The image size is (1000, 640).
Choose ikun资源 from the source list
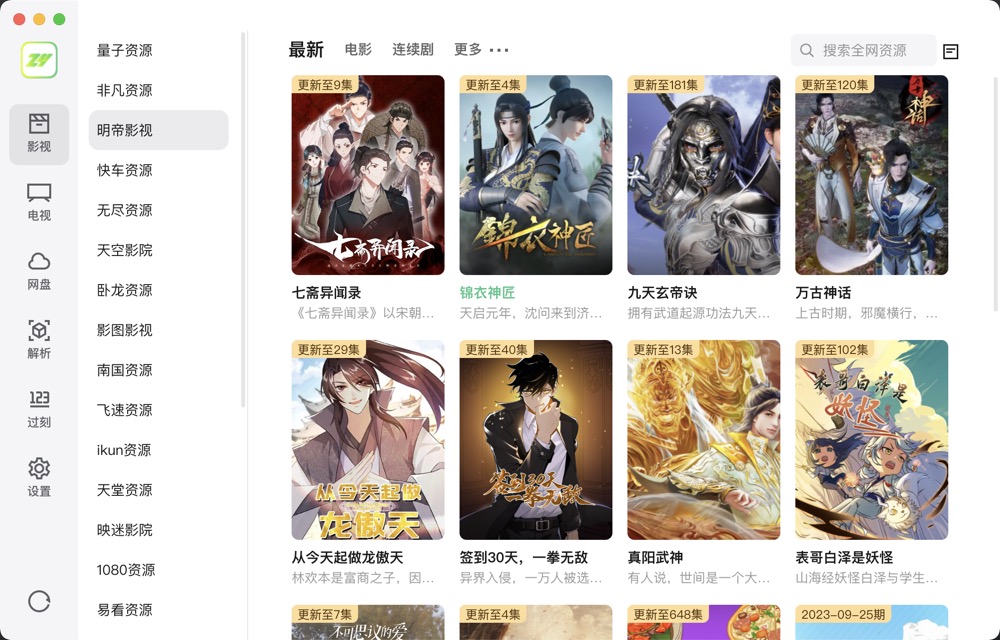pyautogui.click(x=124, y=450)
